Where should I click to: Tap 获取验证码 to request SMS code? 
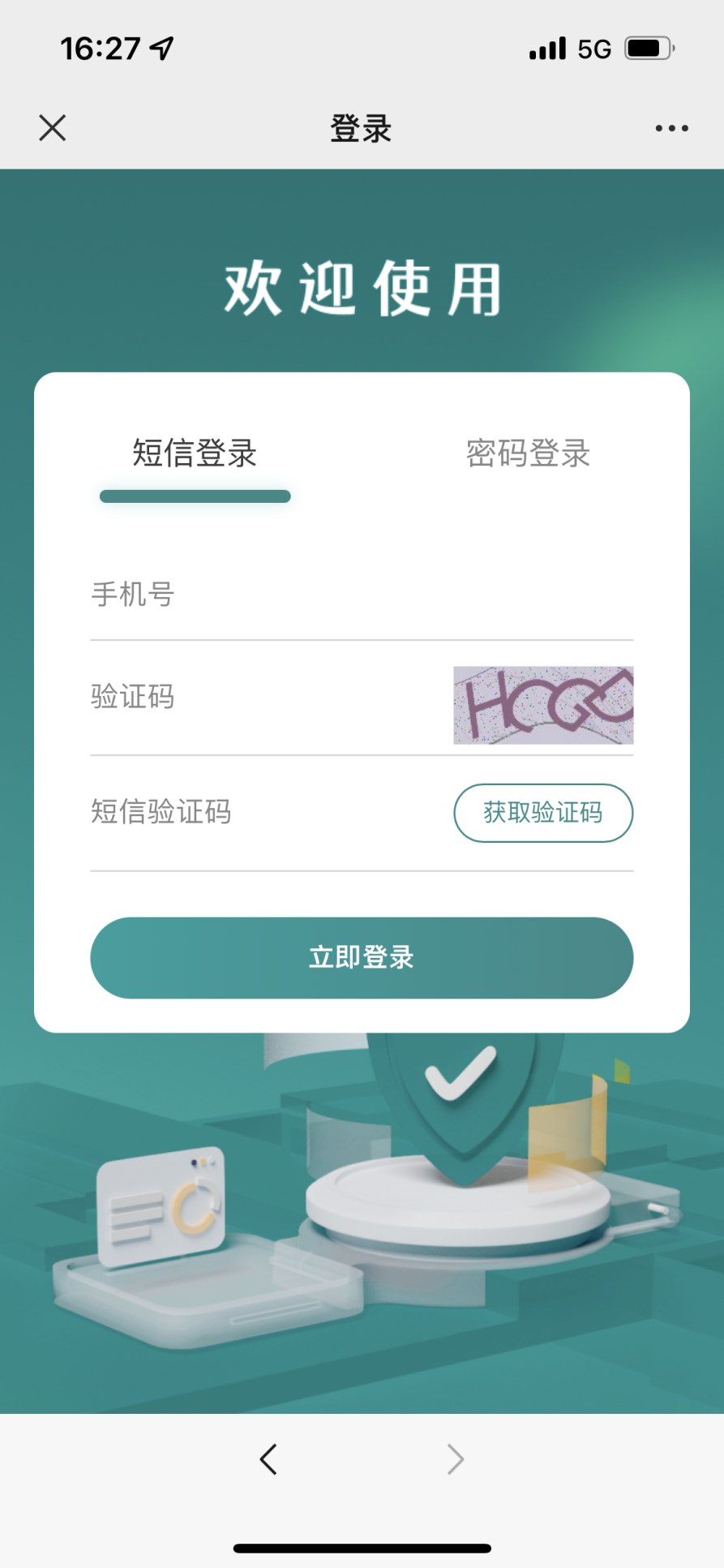543,813
